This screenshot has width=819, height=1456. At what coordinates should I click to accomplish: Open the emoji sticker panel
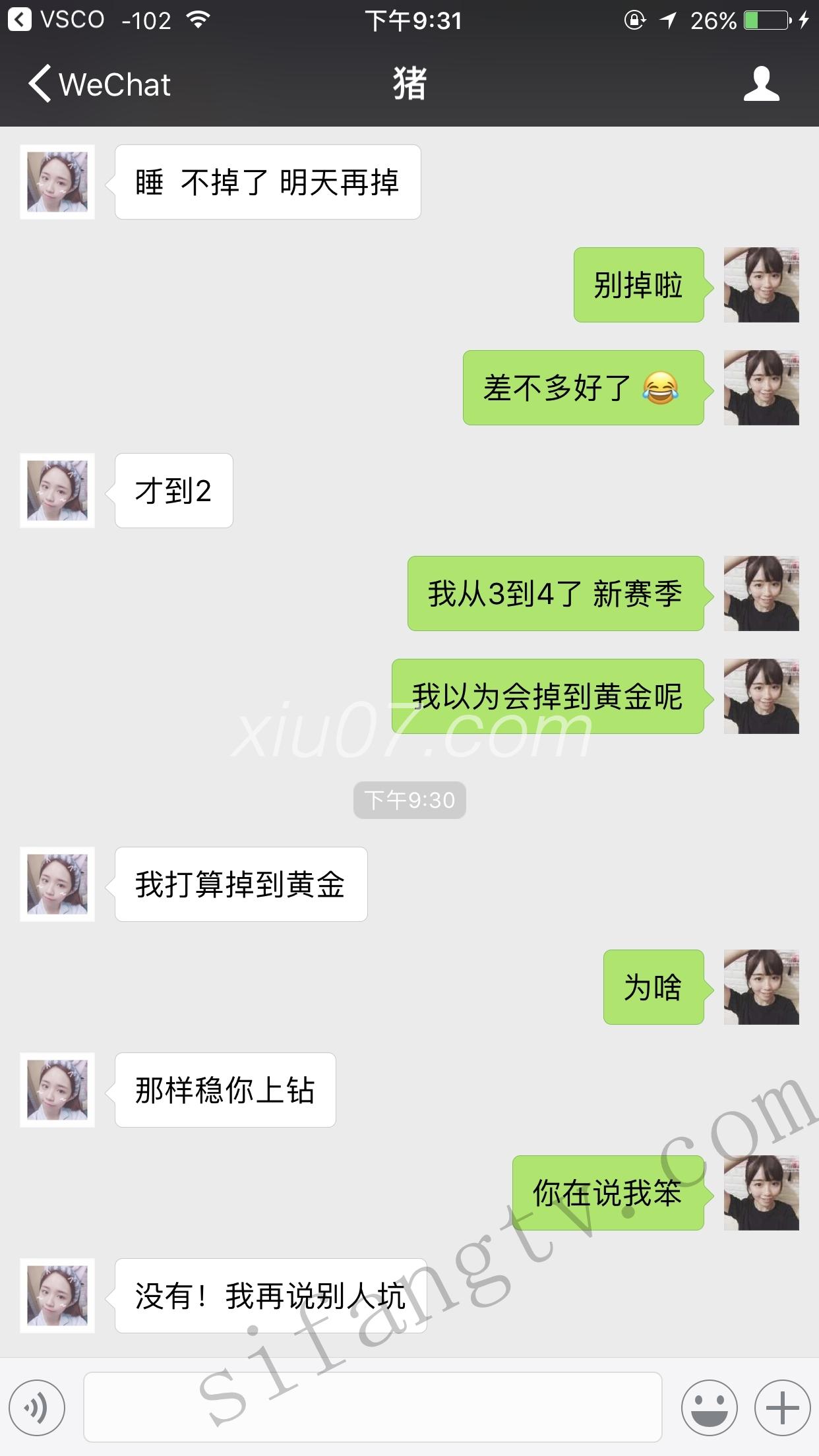(709, 1408)
